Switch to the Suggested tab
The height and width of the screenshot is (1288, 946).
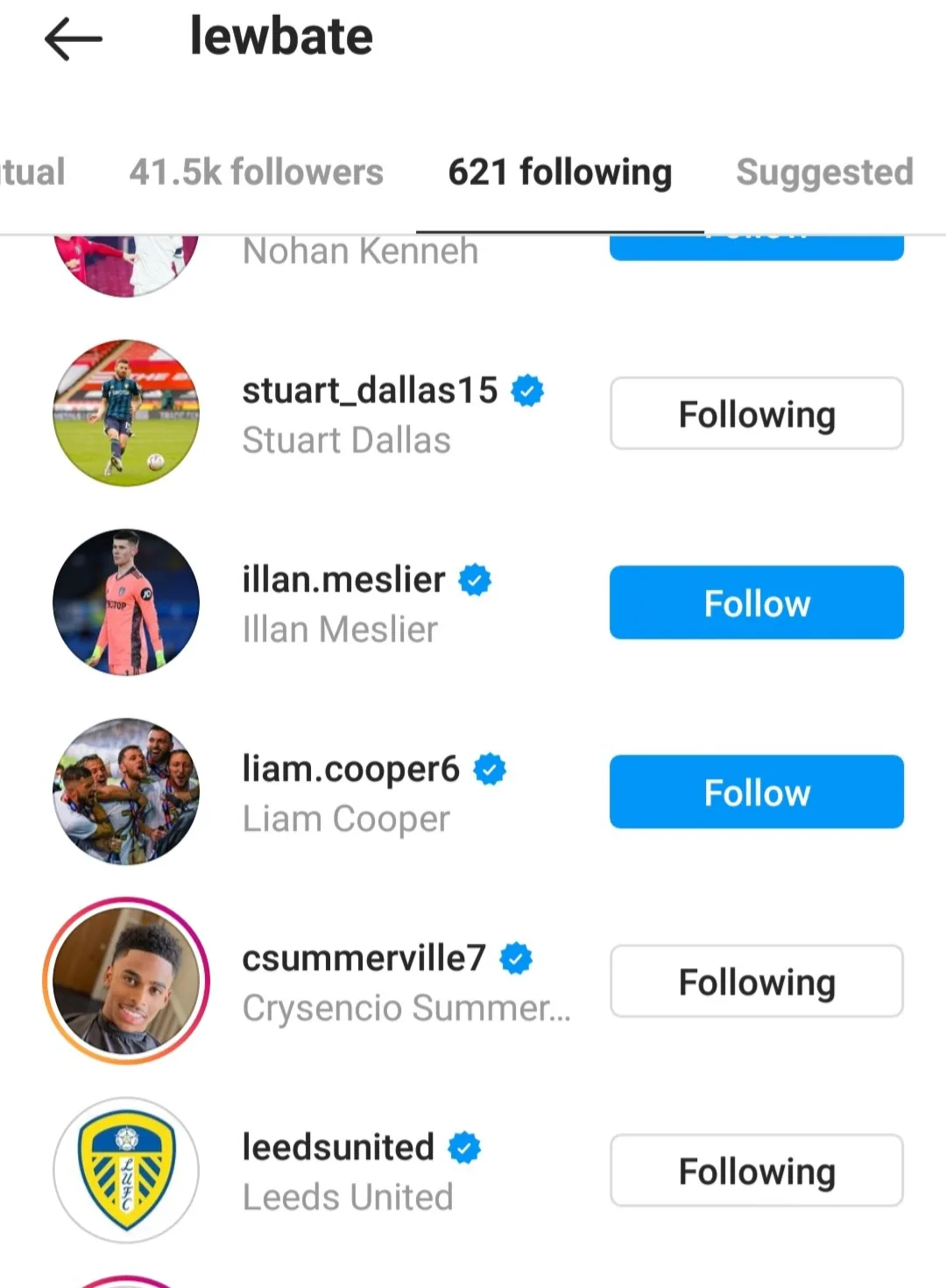point(824,172)
